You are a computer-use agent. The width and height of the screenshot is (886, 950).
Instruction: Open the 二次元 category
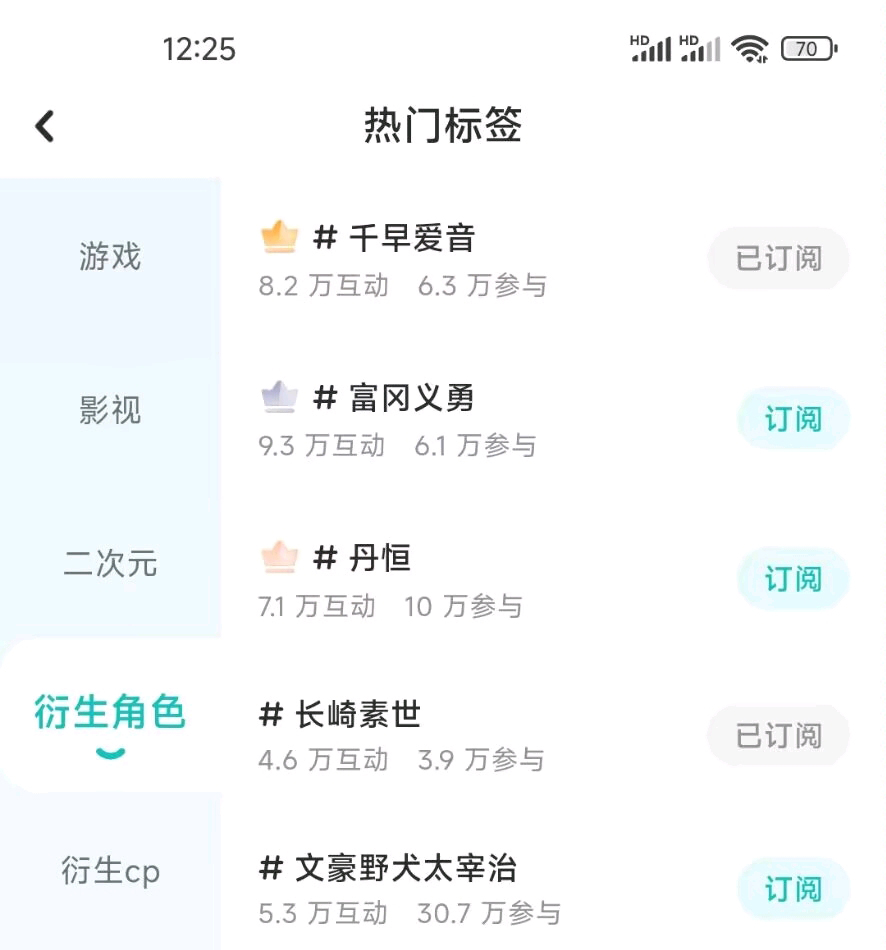pos(110,564)
